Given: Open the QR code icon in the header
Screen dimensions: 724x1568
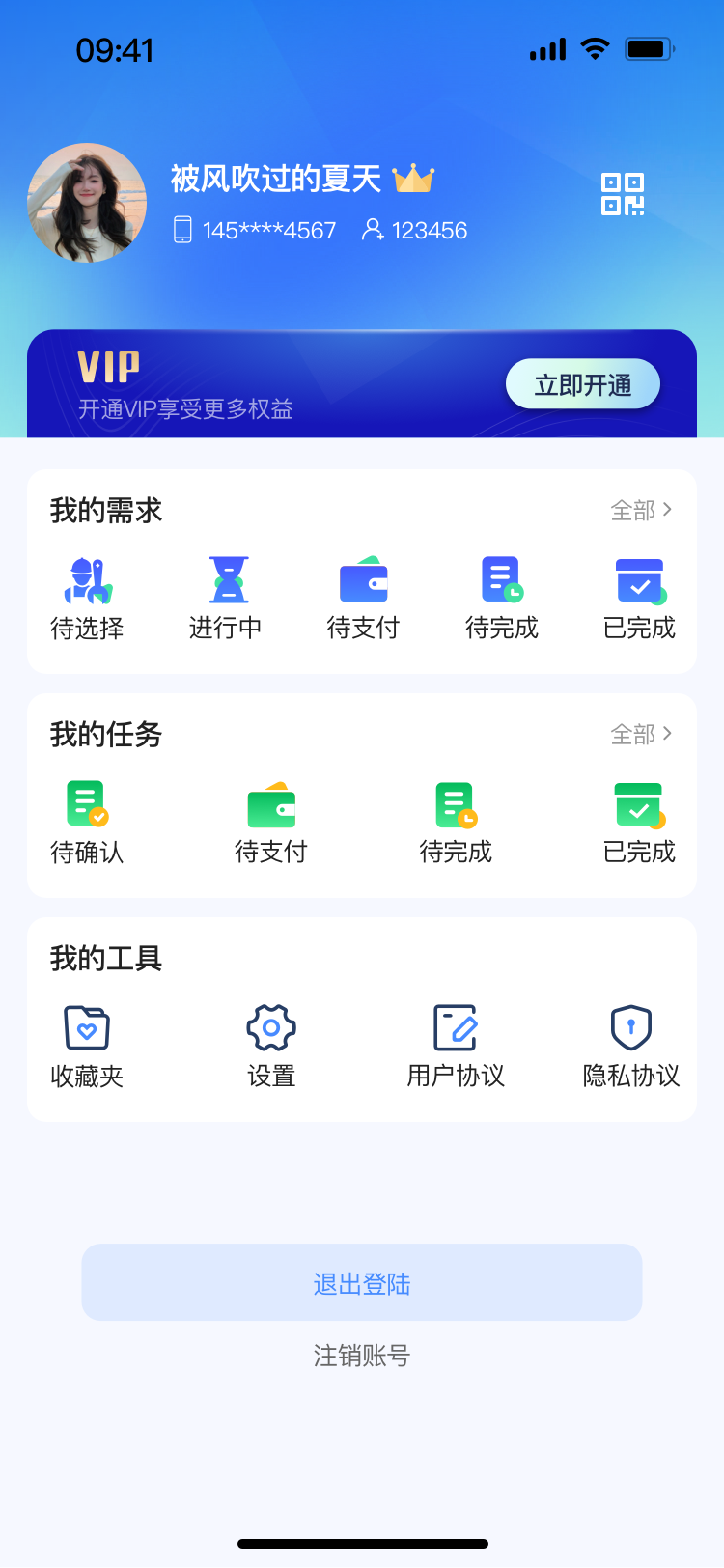Looking at the screenshot, I should (623, 194).
